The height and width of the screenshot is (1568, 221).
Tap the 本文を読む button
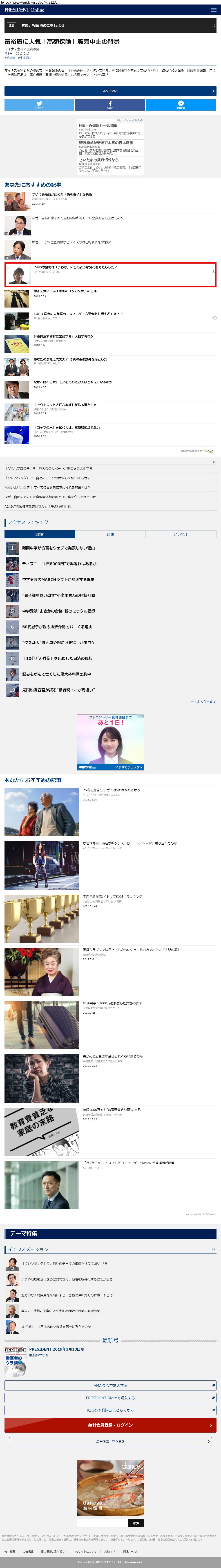coord(111,91)
